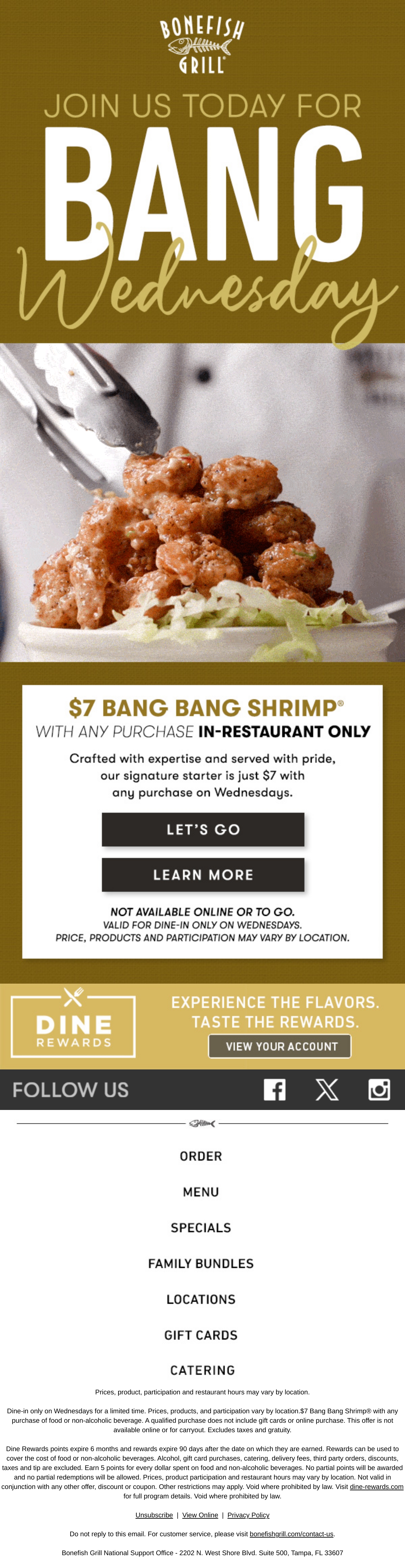Go to SPECIALS
Image resolution: width=405 pixels, height=1568 pixels.
pyautogui.click(x=201, y=1228)
